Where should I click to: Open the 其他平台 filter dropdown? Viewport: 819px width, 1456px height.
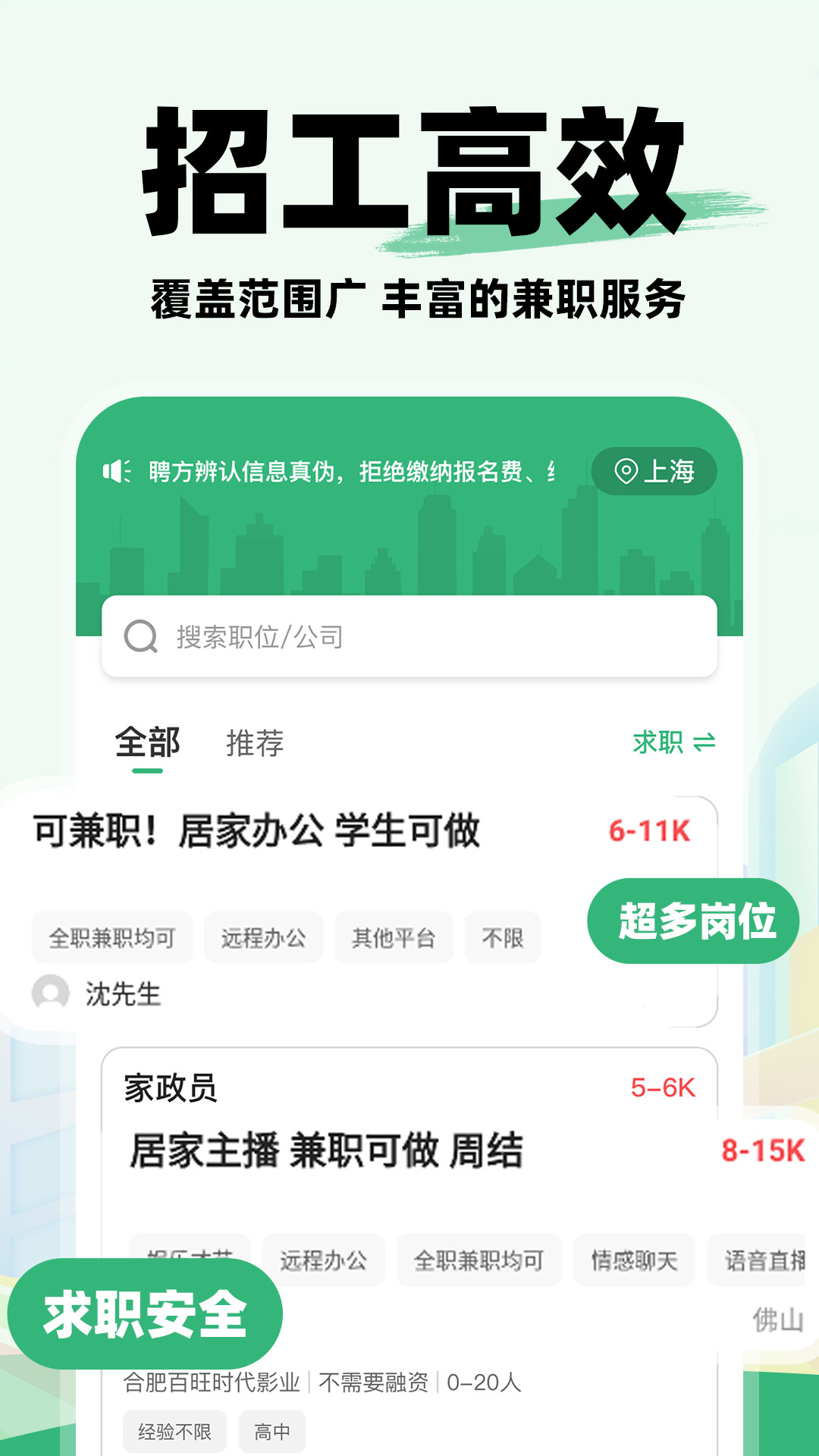(x=395, y=937)
